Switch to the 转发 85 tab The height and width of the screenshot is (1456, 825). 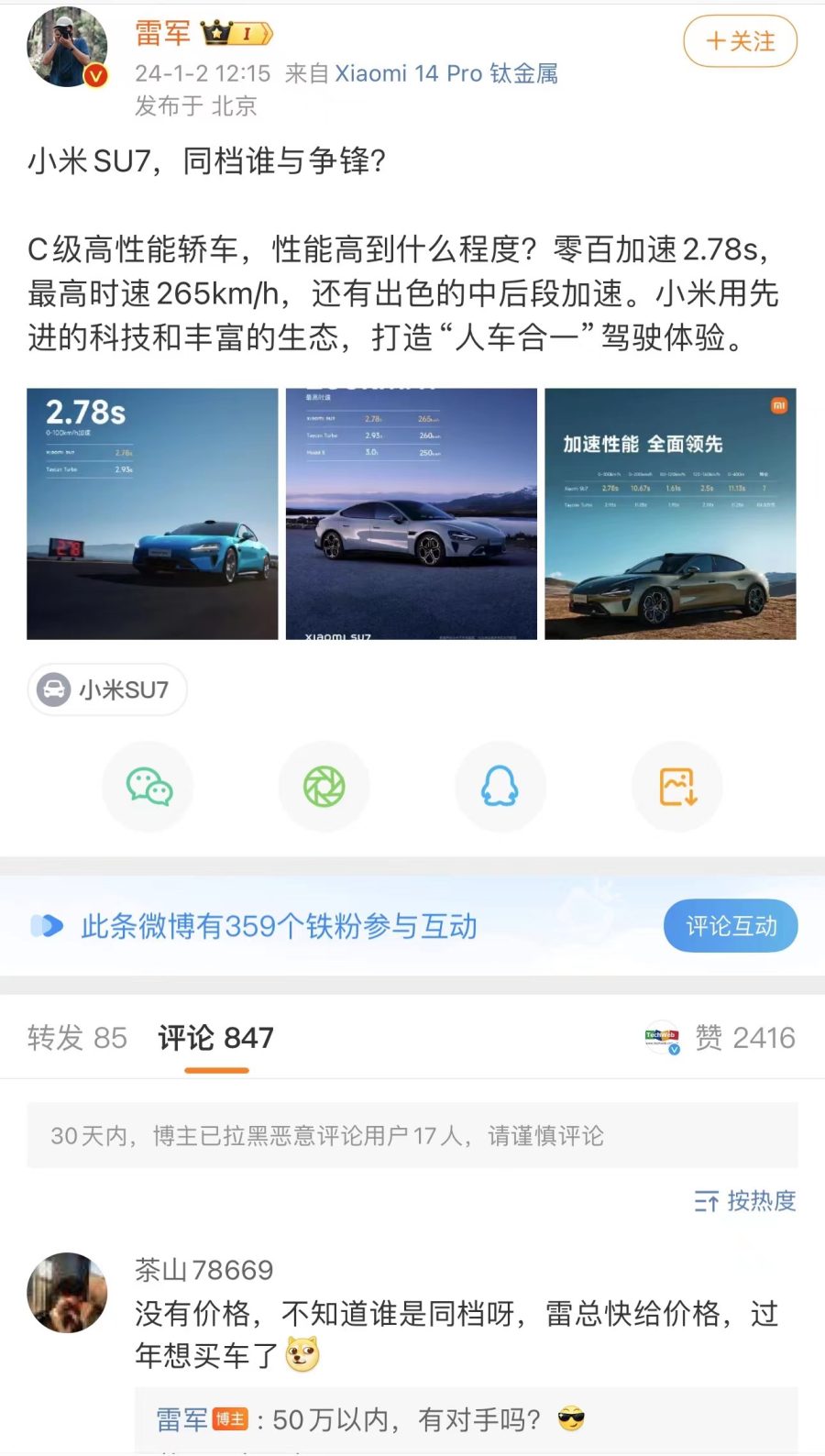click(x=77, y=1038)
